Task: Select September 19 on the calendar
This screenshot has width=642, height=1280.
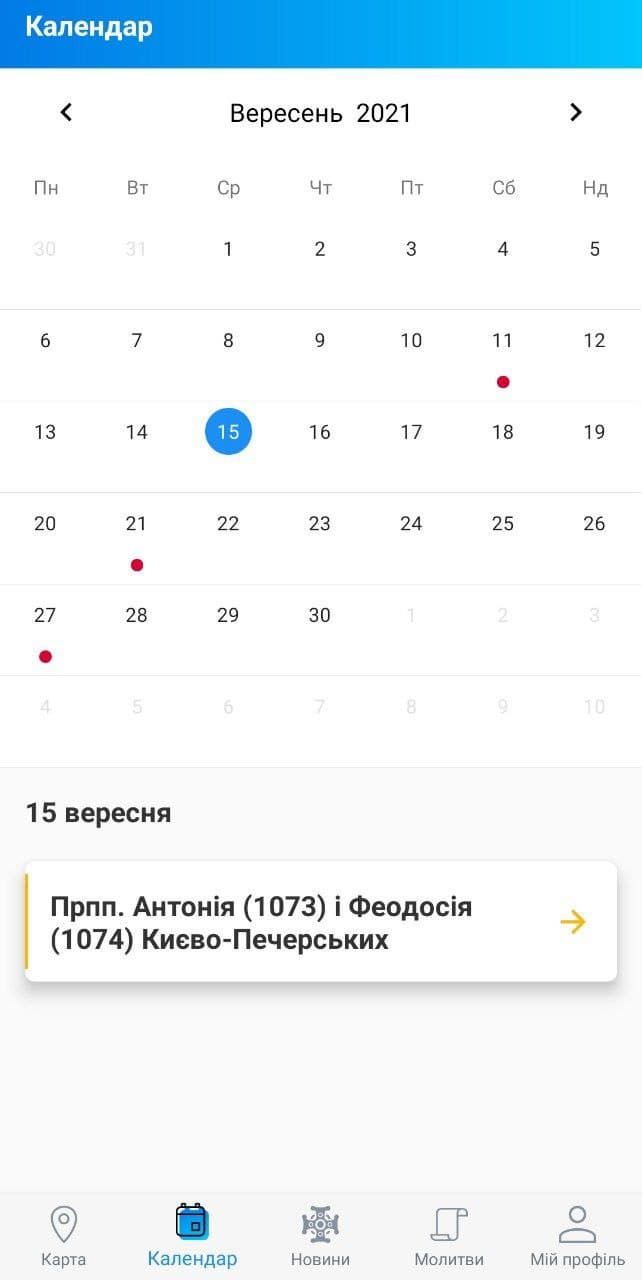Action: tap(595, 432)
